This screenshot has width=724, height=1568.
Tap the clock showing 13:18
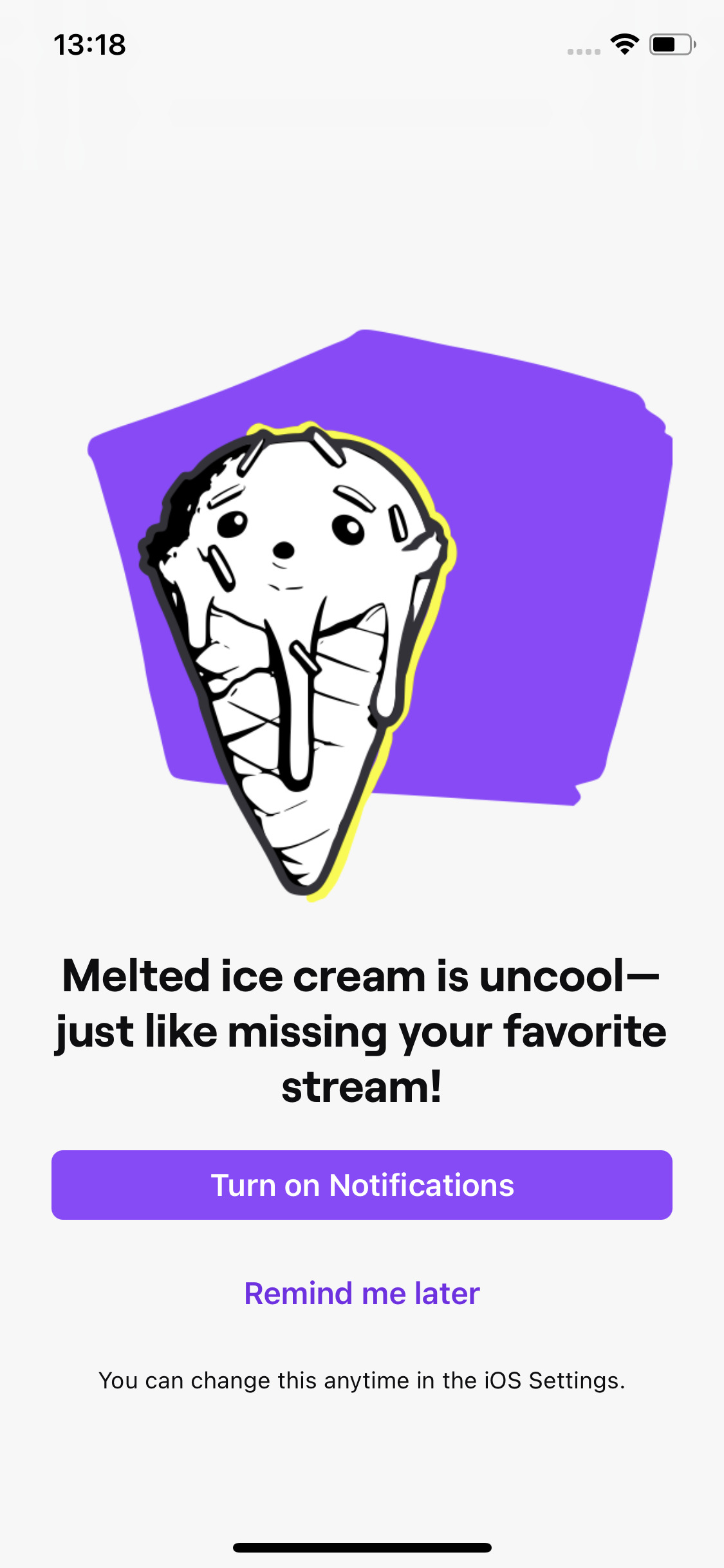click(89, 44)
